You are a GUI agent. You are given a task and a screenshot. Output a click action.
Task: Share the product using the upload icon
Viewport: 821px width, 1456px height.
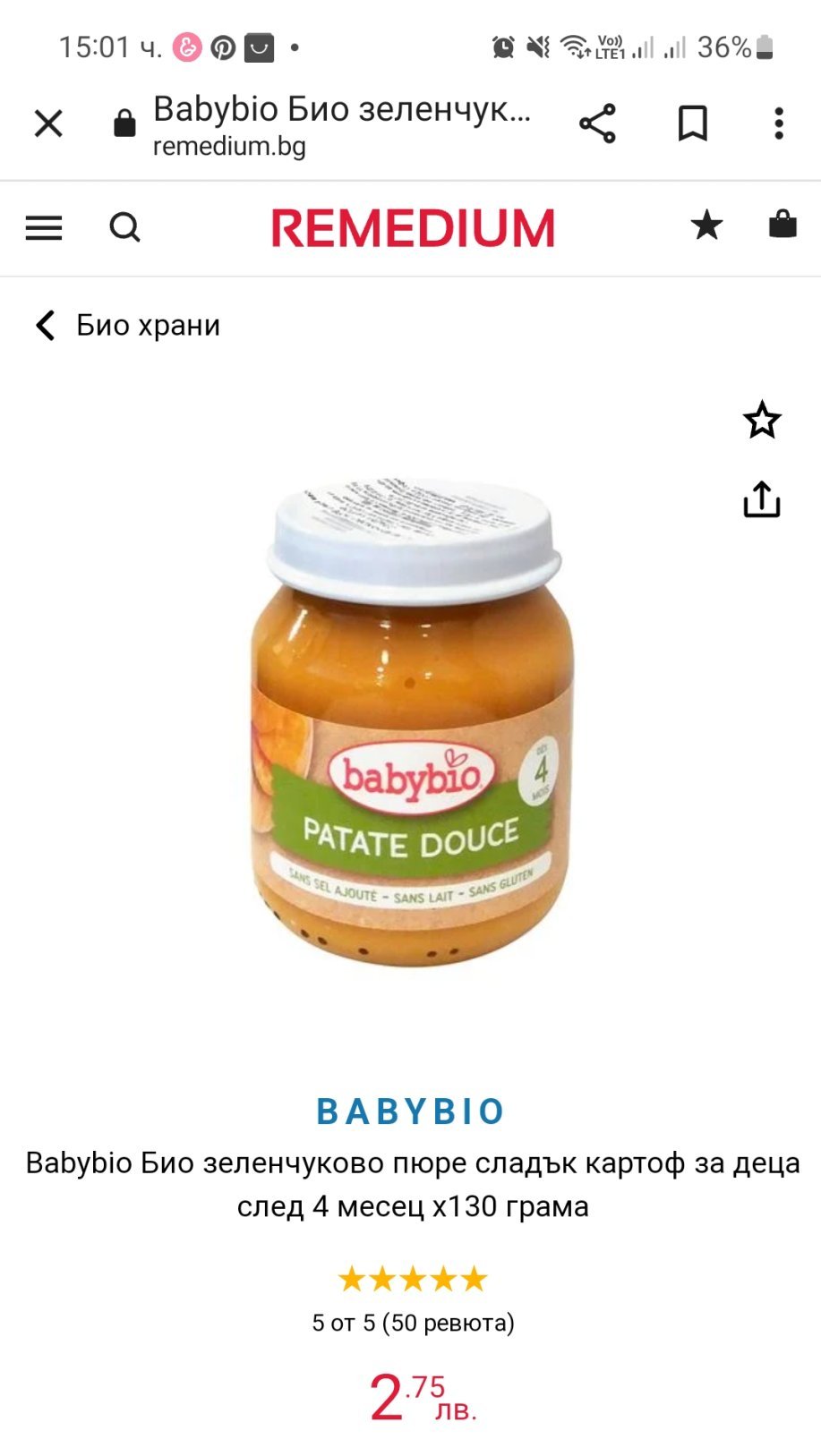click(x=762, y=499)
